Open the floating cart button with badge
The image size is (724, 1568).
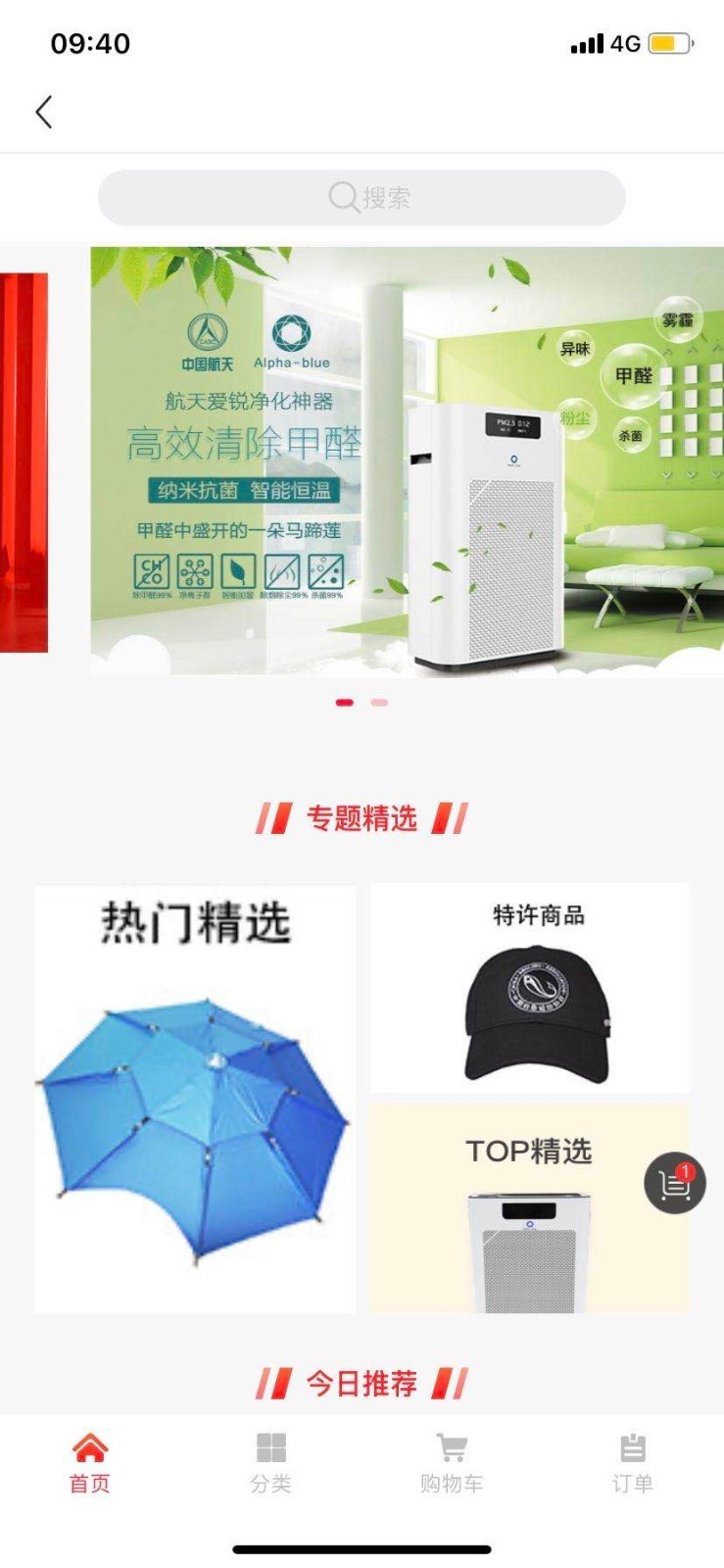click(x=674, y=1184)
